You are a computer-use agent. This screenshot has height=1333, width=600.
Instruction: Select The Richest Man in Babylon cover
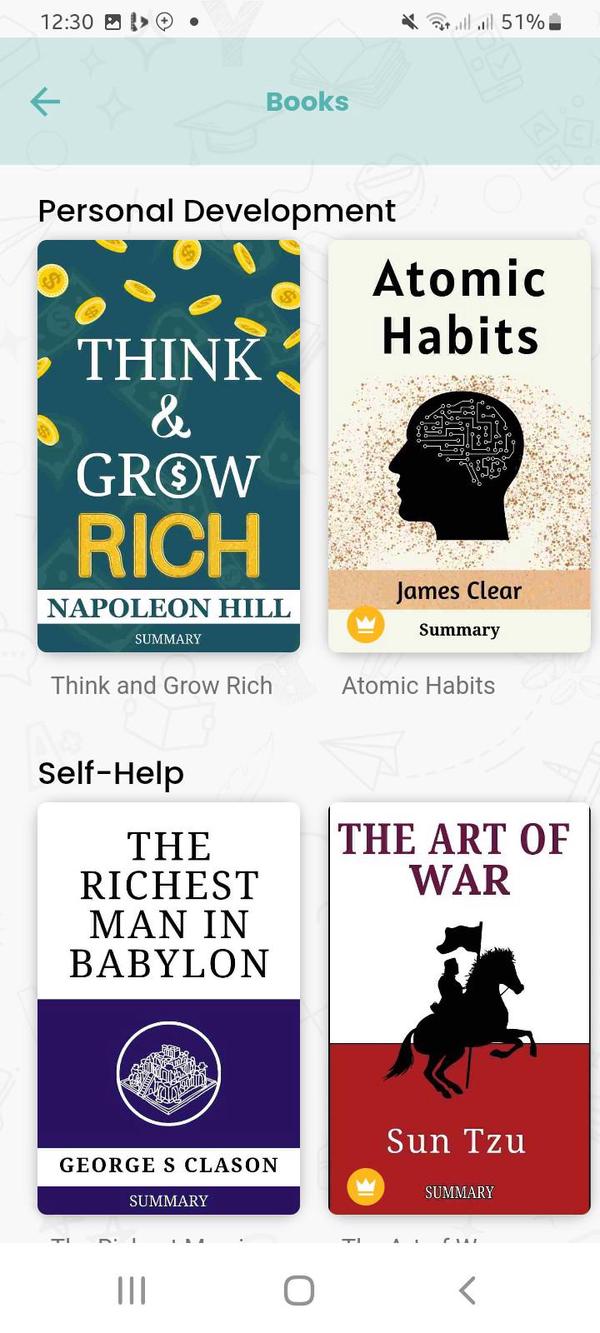point(168,1008)
